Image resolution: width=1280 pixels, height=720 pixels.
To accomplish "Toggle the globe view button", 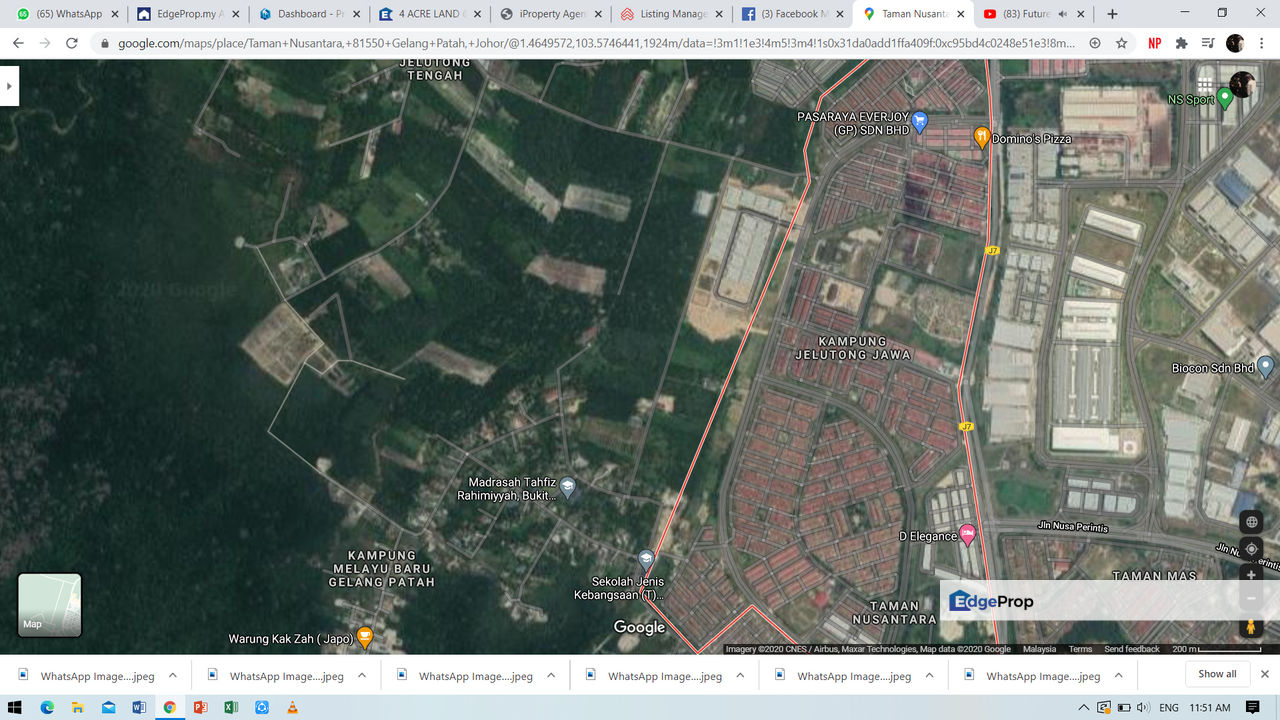I will click(x=1250, y=522).
